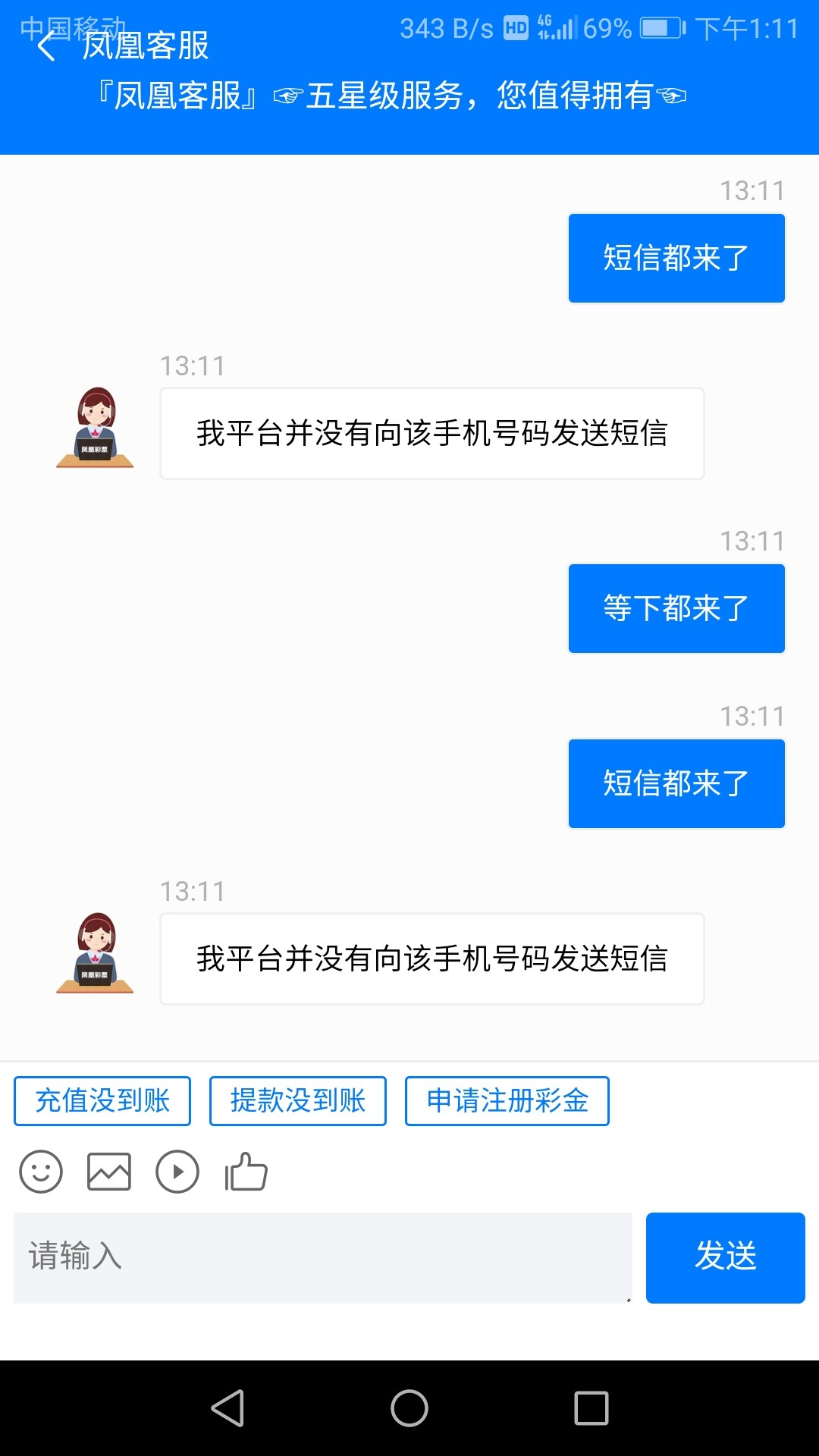
Task: Attach an image to the chat
Action: [109, 1172]
